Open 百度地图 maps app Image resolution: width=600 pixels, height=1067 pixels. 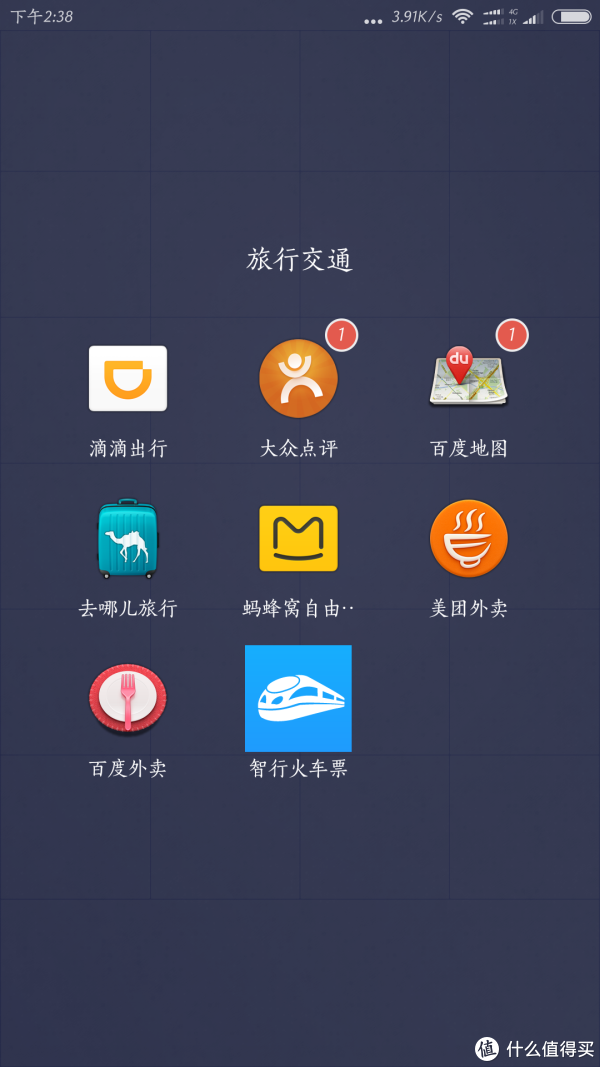point(468,379)
